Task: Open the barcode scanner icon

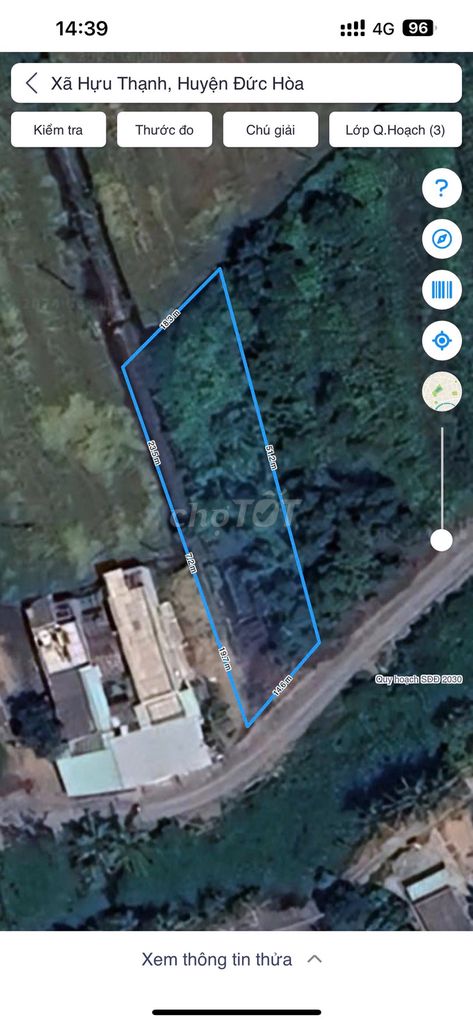Action: click(442, 289)
